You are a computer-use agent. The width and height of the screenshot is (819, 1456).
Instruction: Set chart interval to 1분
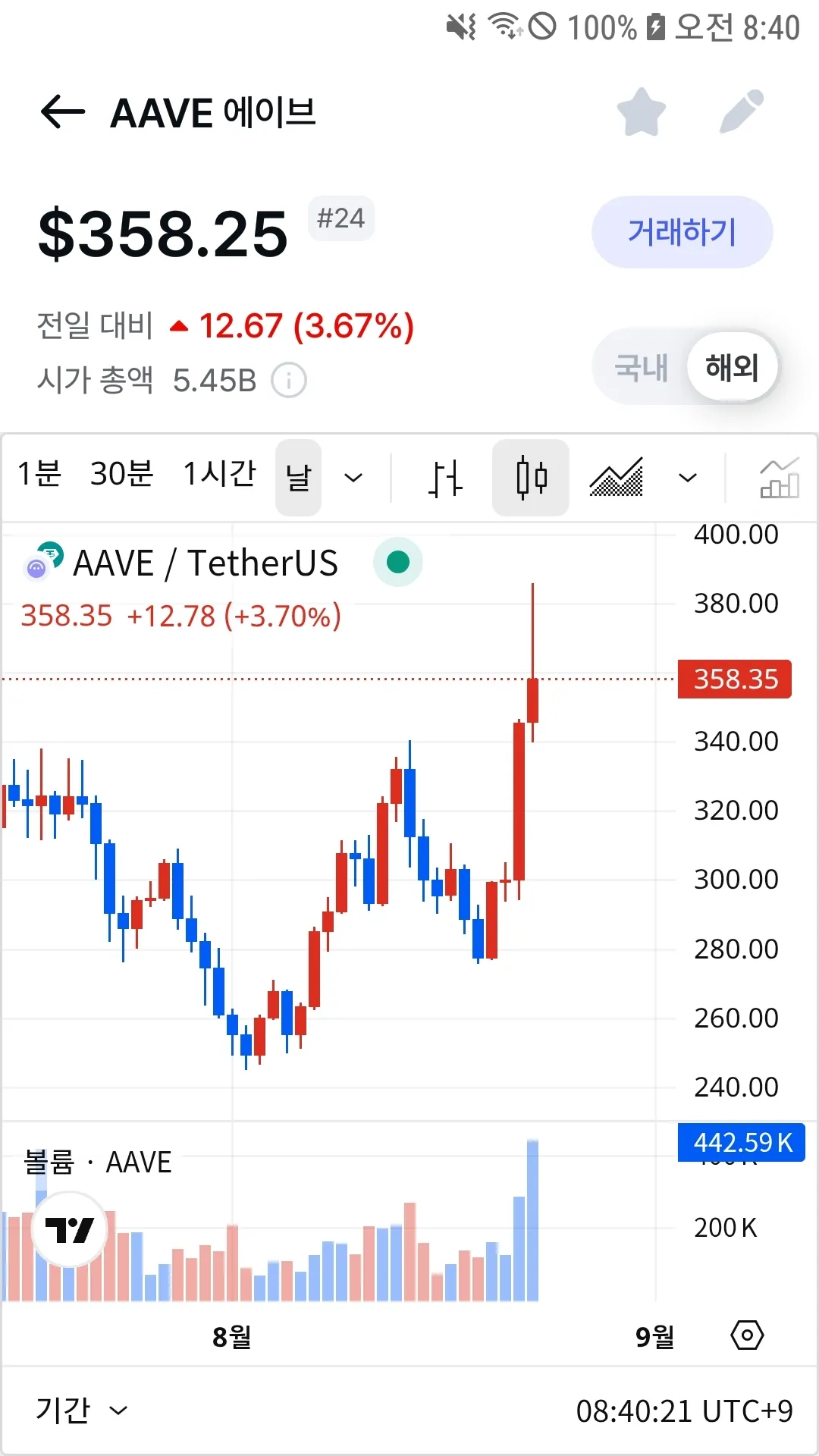coord(39,475)
